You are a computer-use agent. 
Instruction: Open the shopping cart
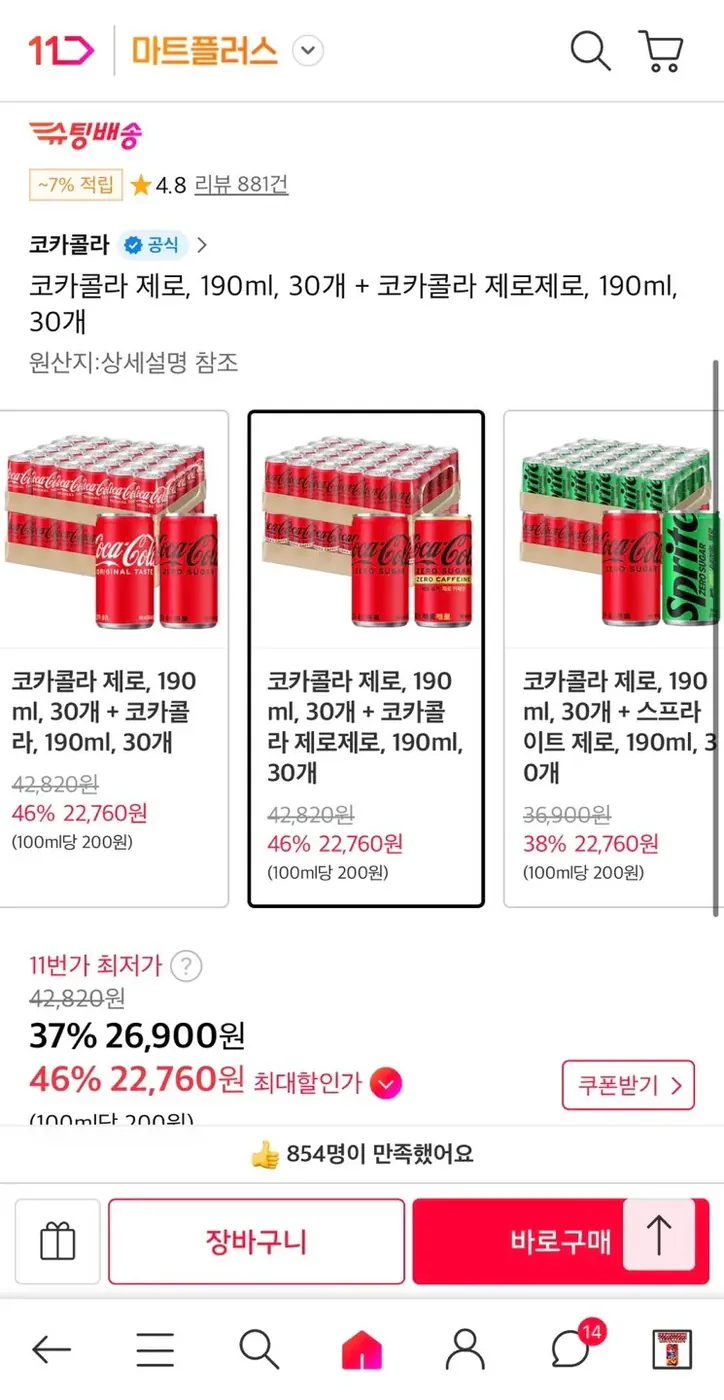[661, 51]
